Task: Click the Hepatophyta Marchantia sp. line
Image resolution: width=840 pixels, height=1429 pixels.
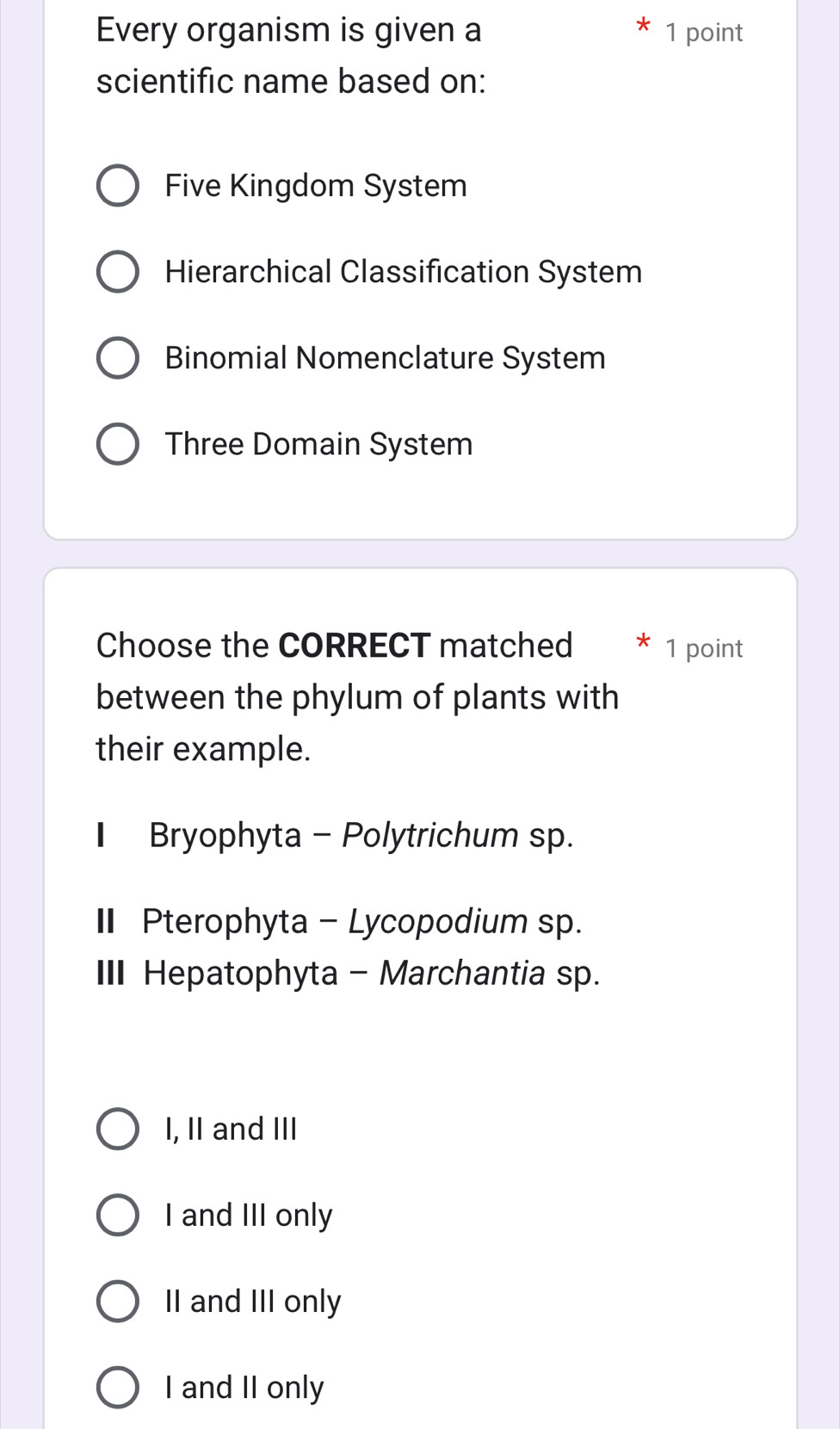Action: 344,973
